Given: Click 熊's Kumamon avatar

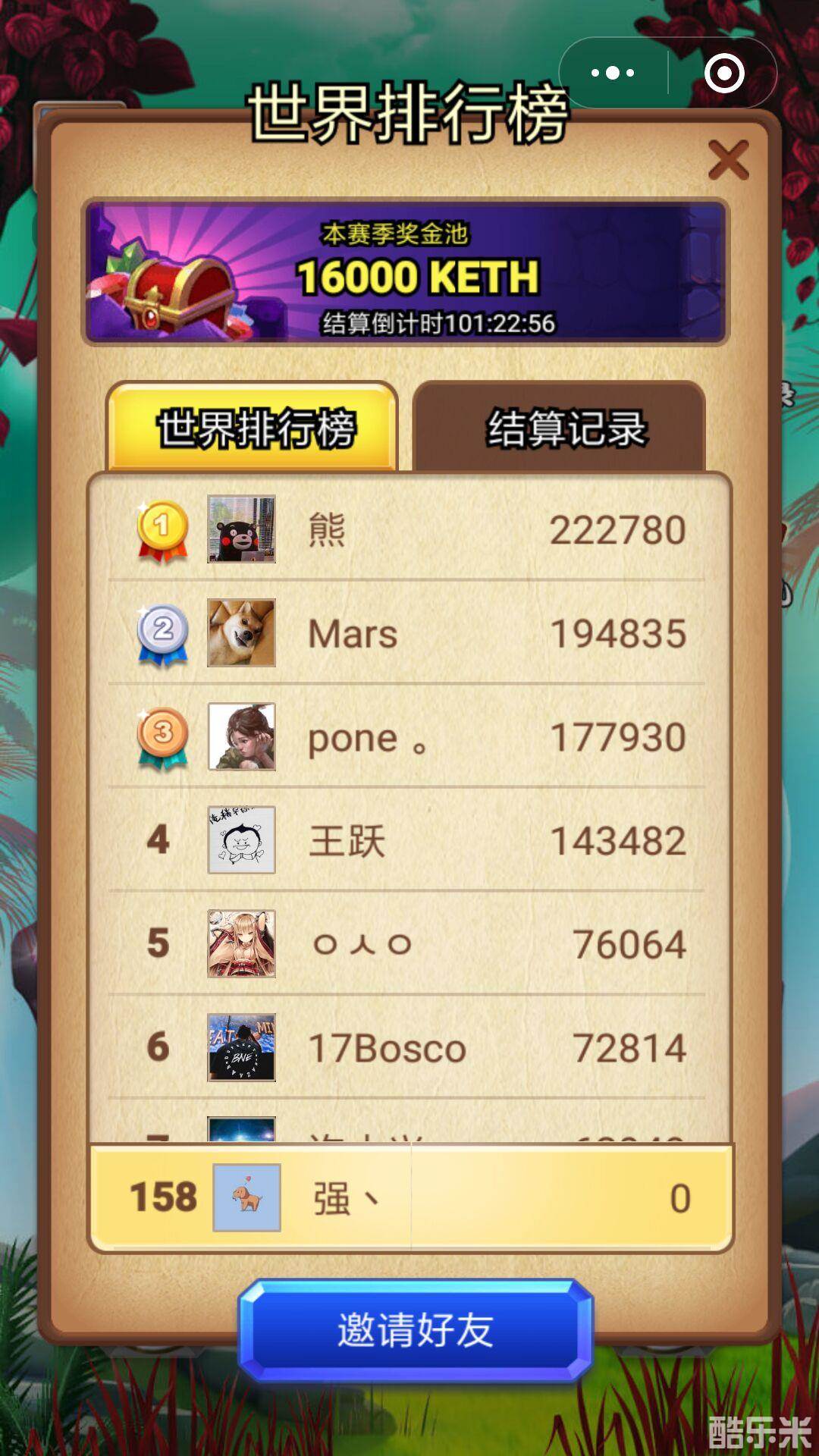Looking at the screenshot, I should [241, 531].
